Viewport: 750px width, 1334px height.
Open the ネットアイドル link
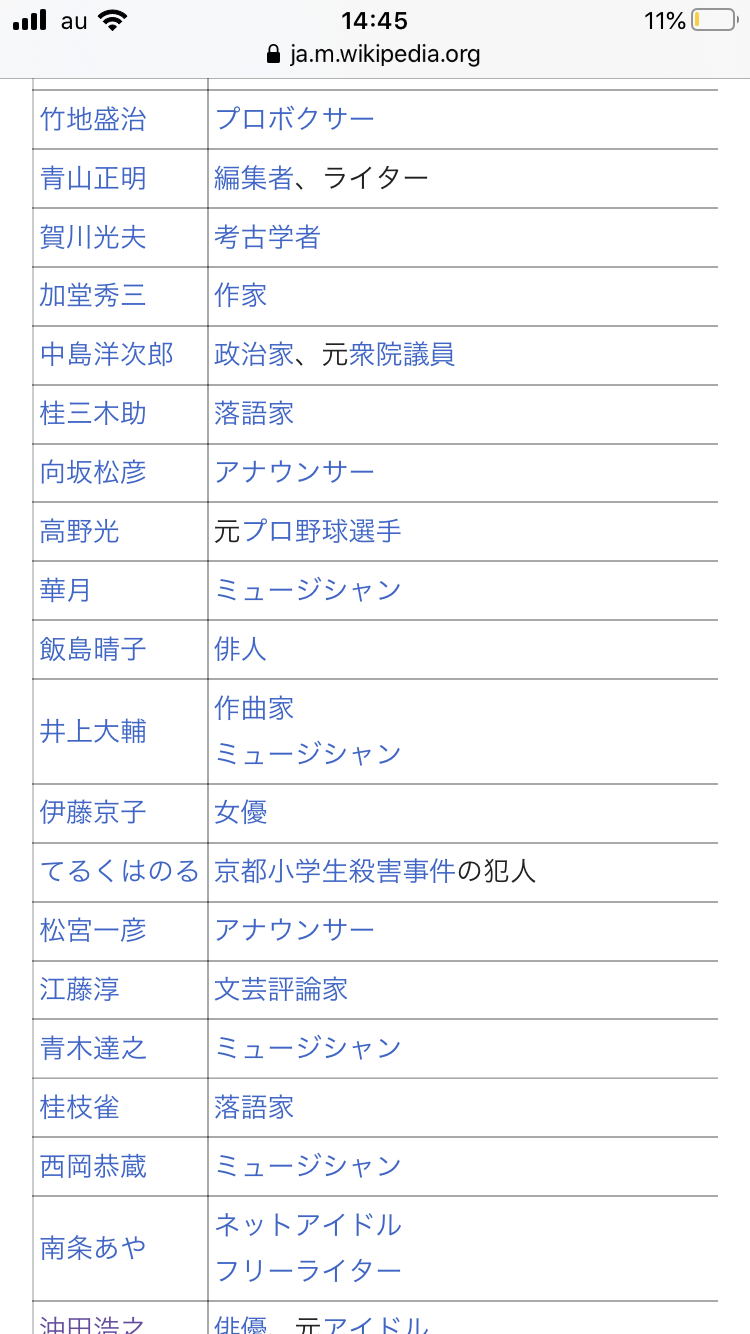308,1225
